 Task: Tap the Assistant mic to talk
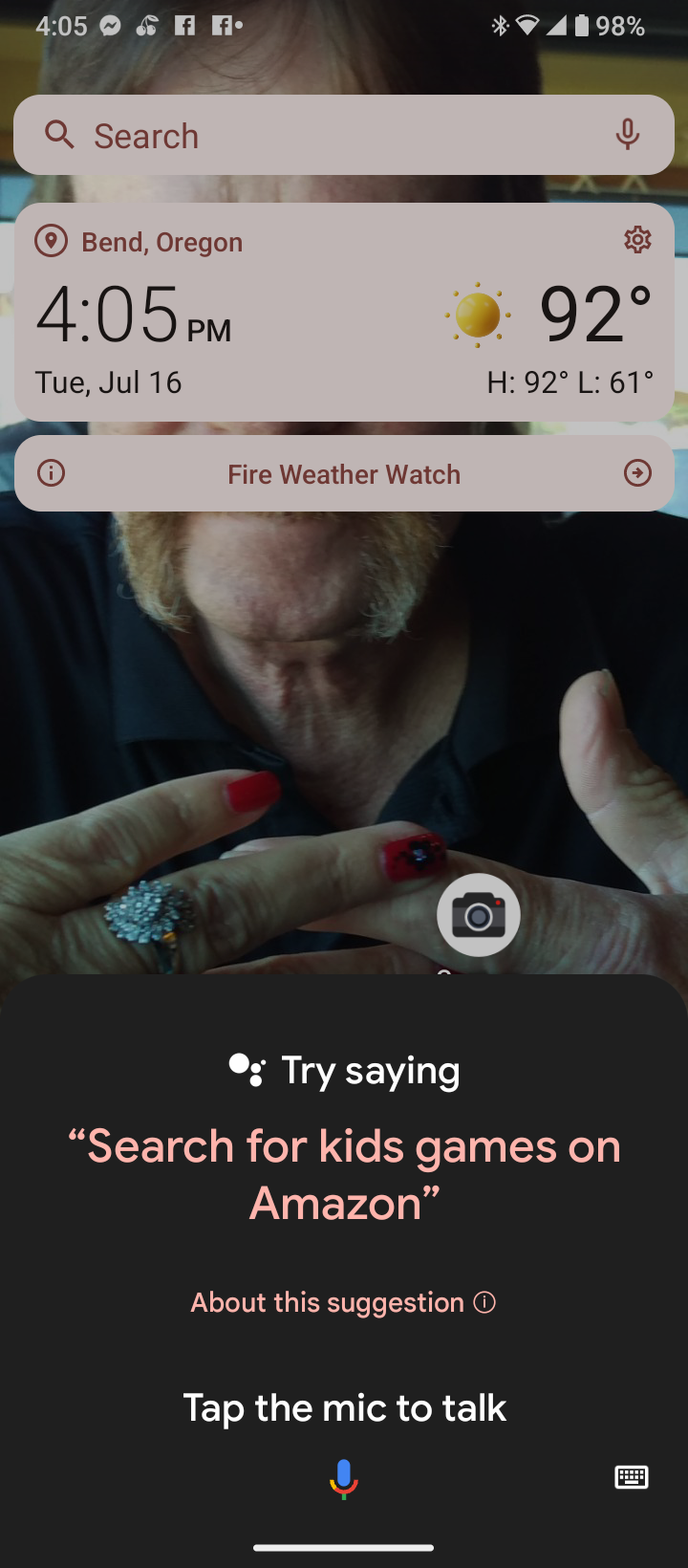(x=344, y=1478)
